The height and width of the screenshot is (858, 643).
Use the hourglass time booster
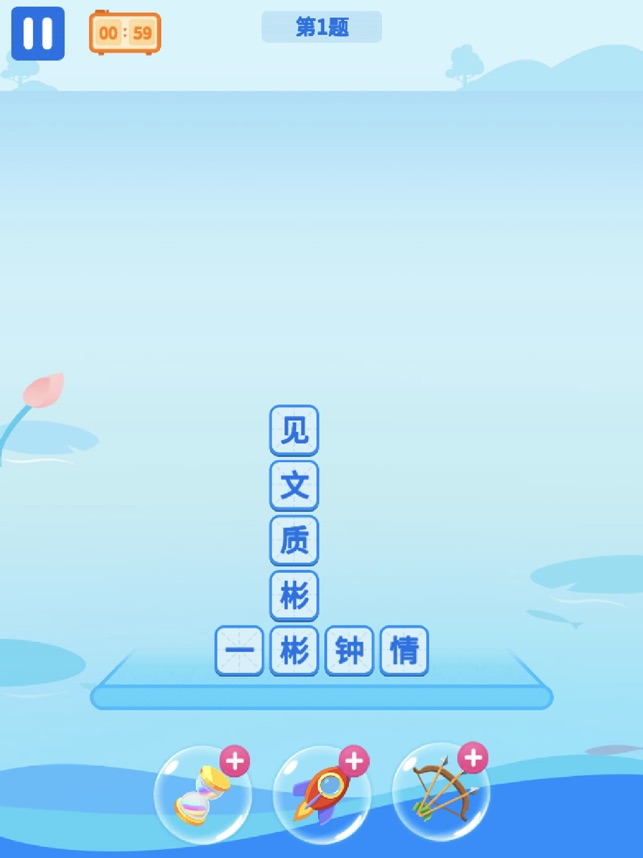(x=203, y=795)
